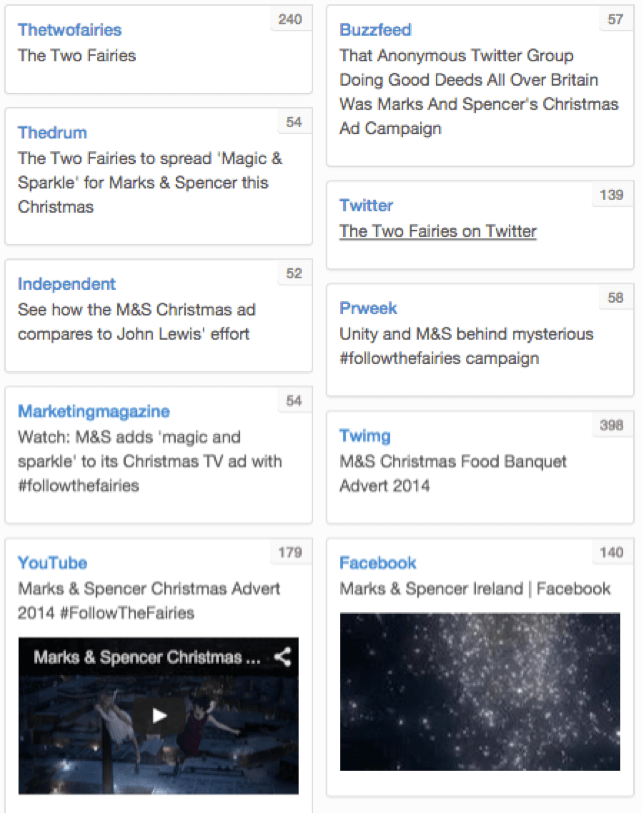This screenshot has width=642, height=814.
Task: Open the Facebook source link
Action: [x=378, y=563]
